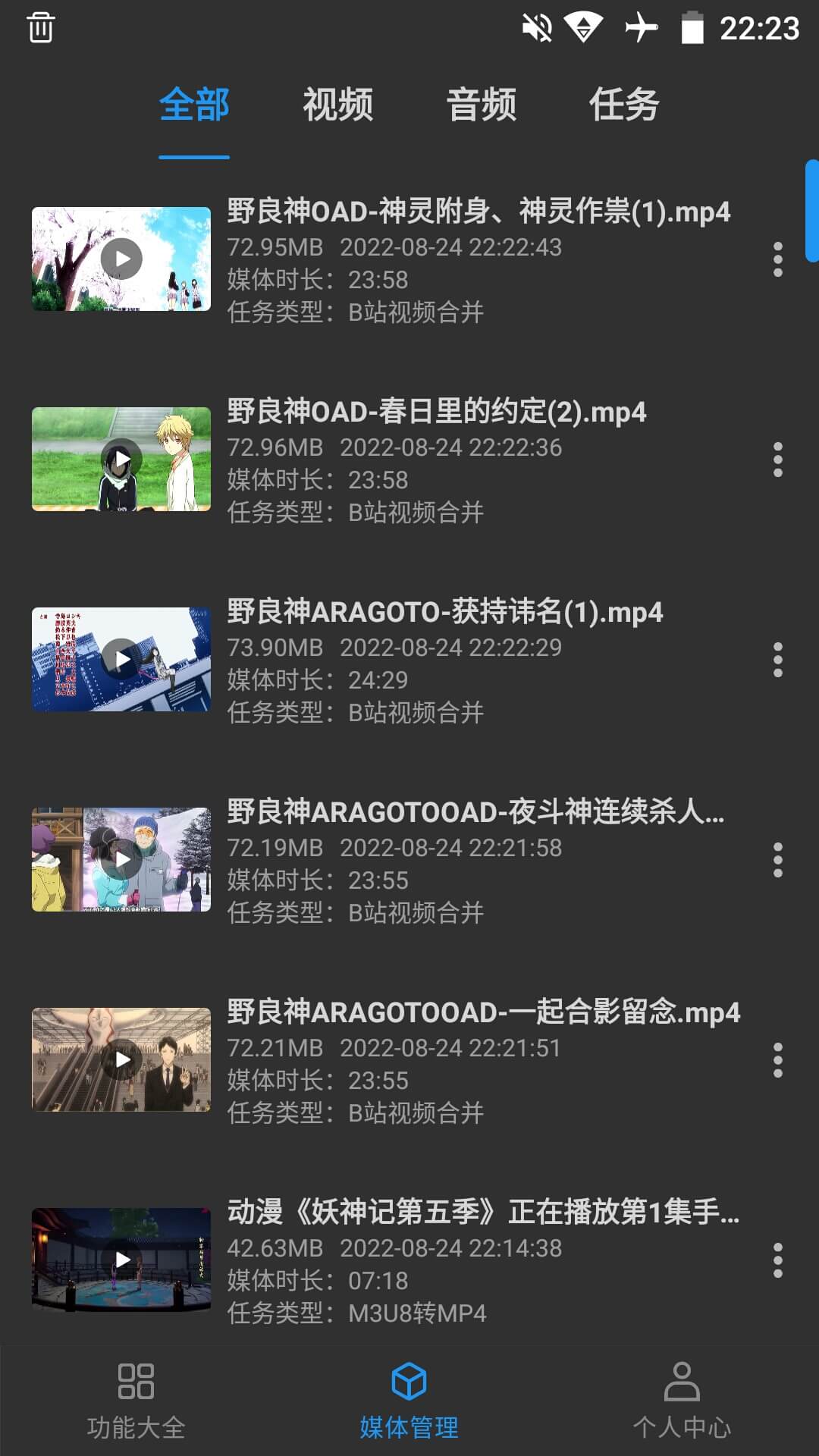Screen dimensions: 819x1456
Task: Play the 野良神ARAGOTO-获持讳名 video
Action: point(121,657)
